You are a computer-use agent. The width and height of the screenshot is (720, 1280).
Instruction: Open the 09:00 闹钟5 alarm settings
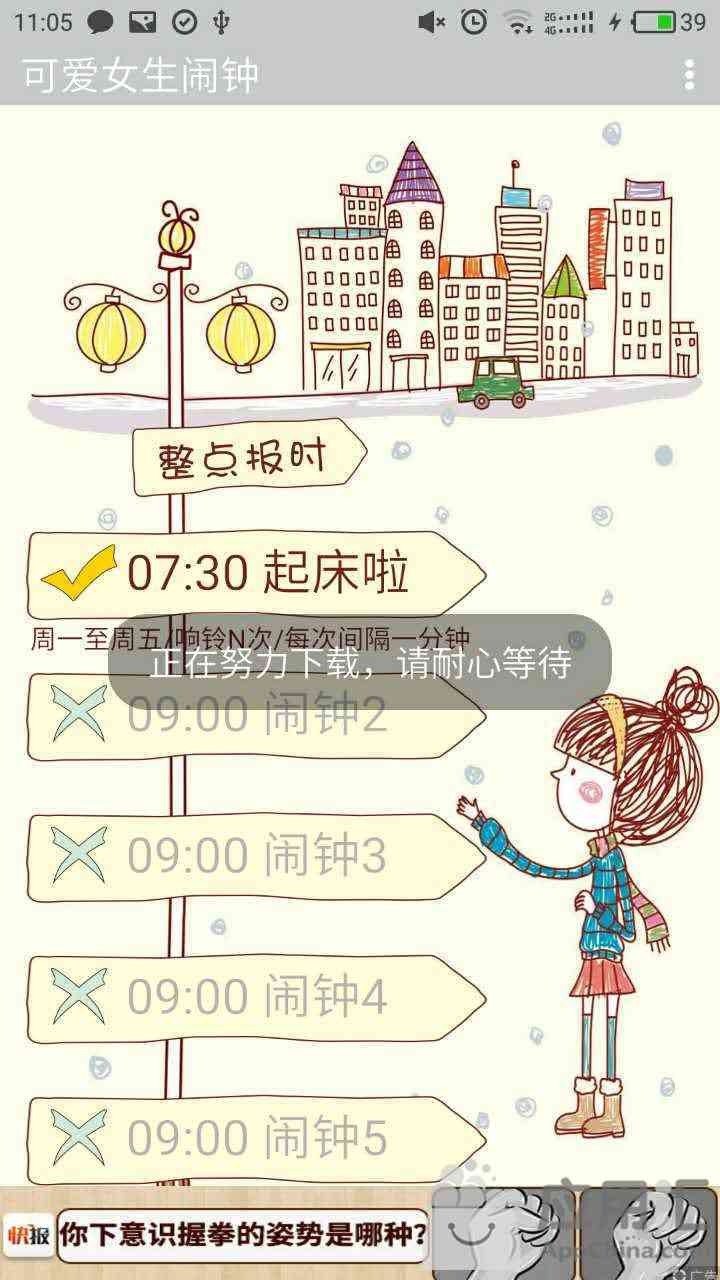coord(257,1138)
